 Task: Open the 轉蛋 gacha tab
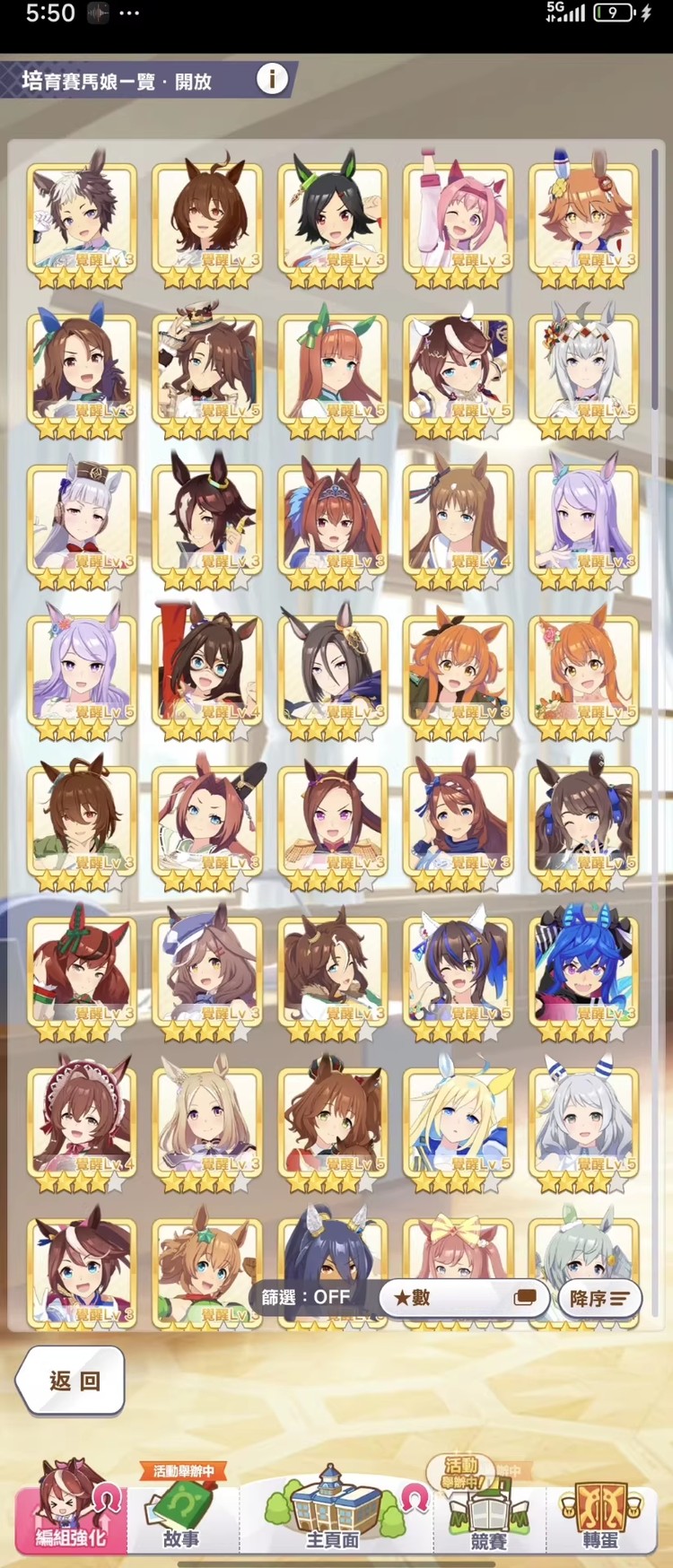600,1516
